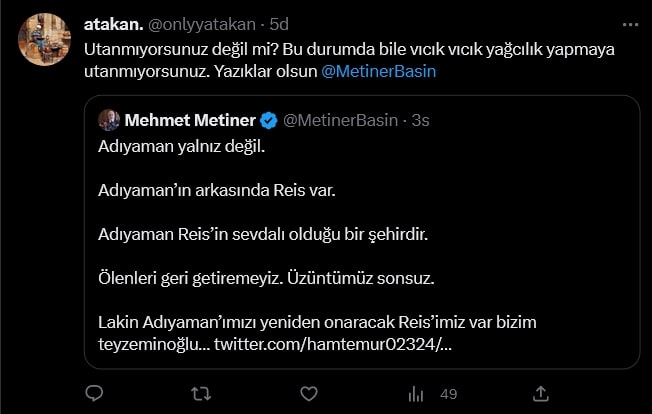Image resolution: width=652 pixels, height=414 pixels.
Task: Share atakan's tweet
Action: pyautogui.click(x=541, y=392)
